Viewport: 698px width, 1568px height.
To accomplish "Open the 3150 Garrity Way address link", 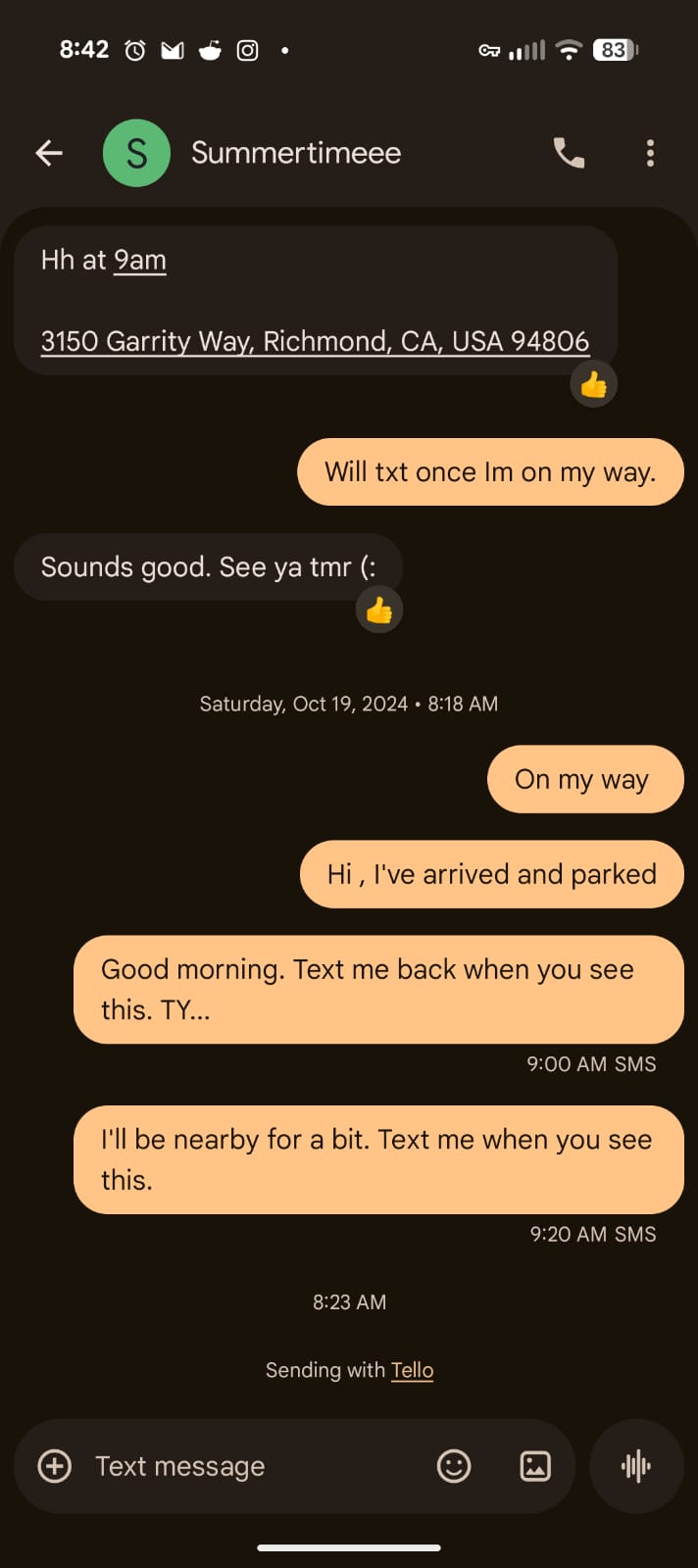I will coord(315,341).
